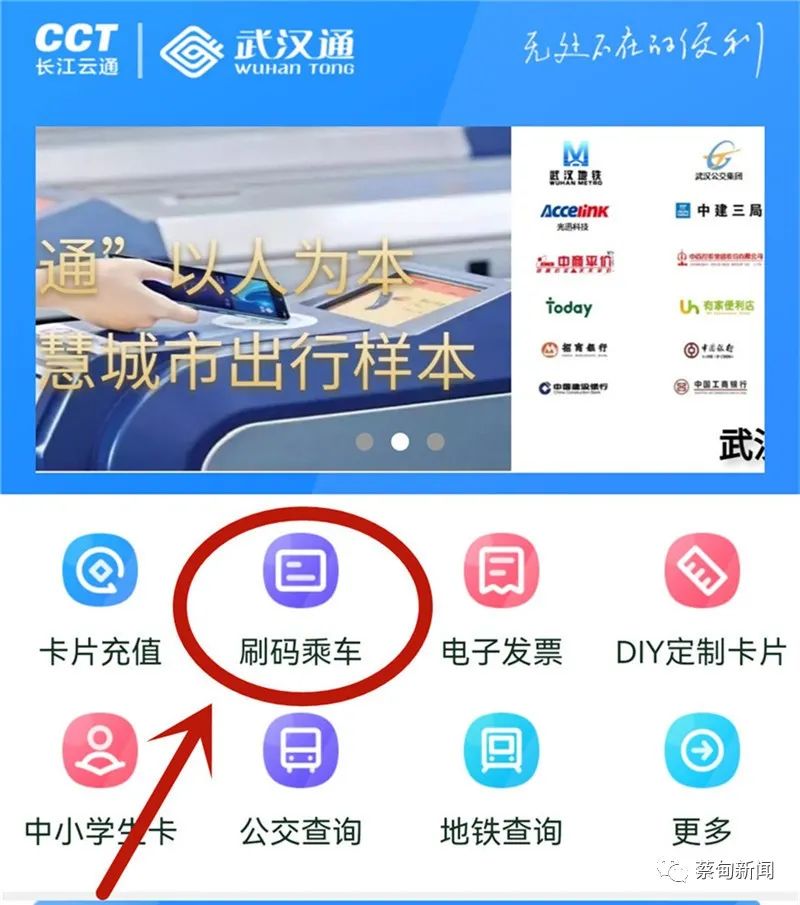Open 刷码乘车 scan-to-ride

tap(300, 575)
